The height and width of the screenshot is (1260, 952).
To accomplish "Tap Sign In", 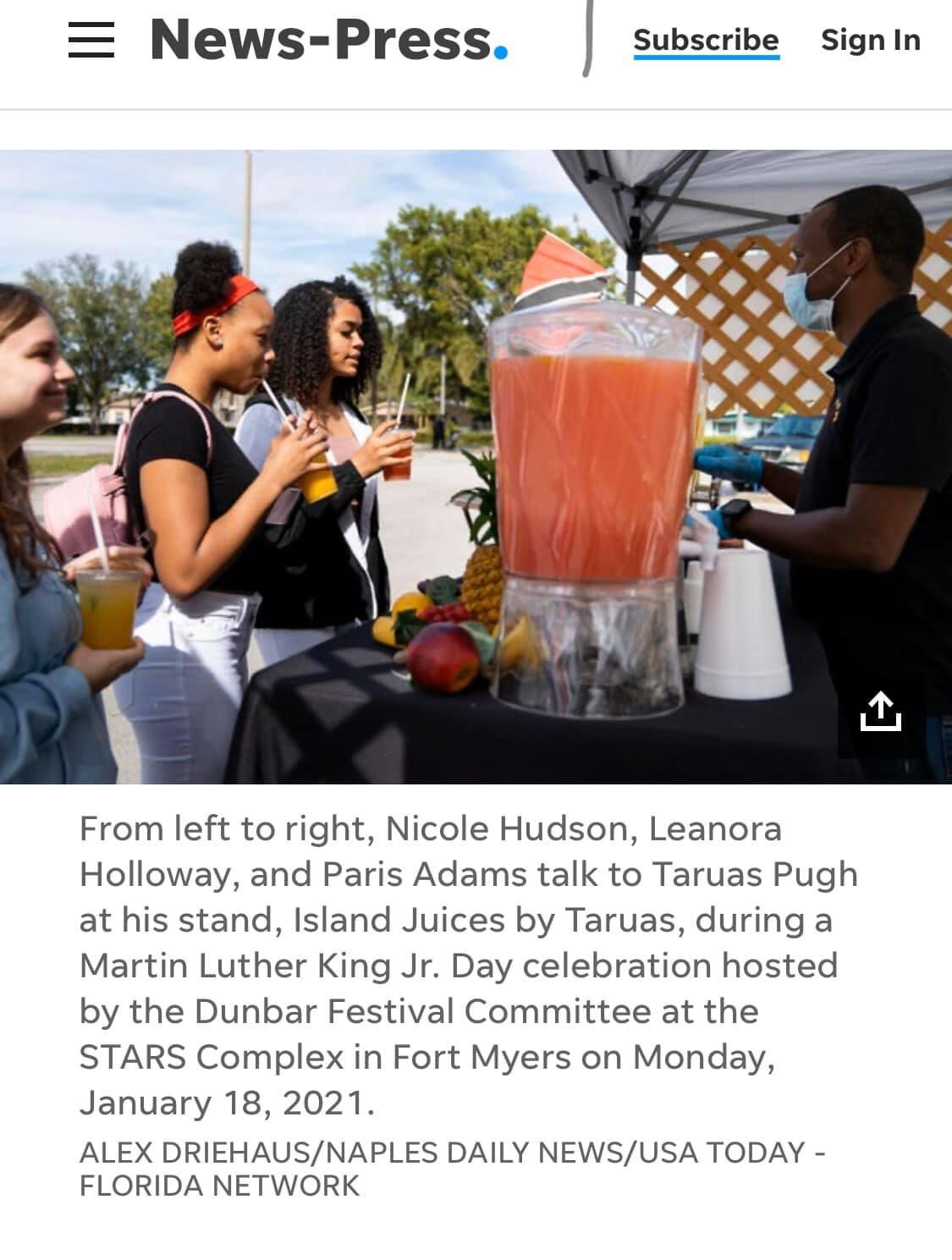I will tap(870, 40).
